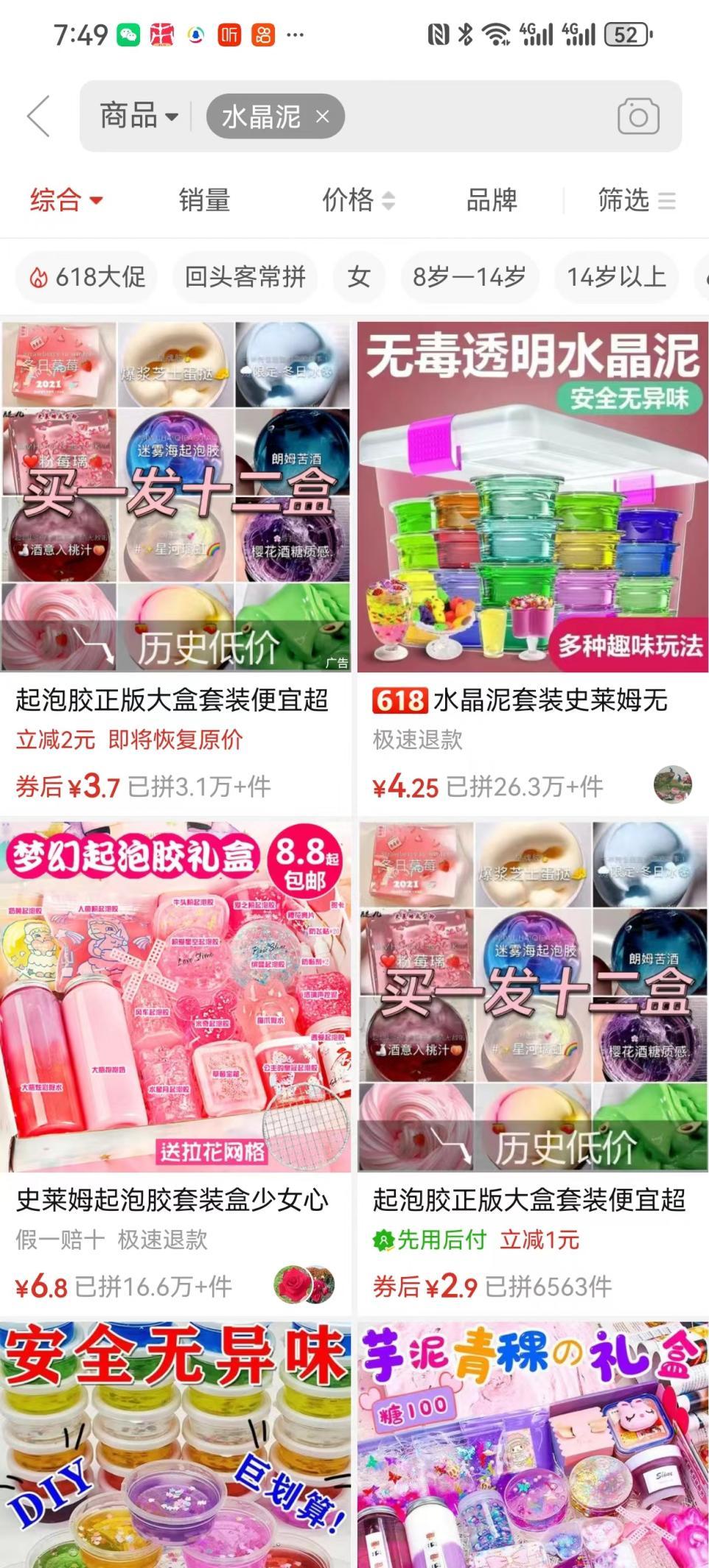This screenshot has height=1568, width=709.
Task: Open camera image search
Action: coord(638,116)
